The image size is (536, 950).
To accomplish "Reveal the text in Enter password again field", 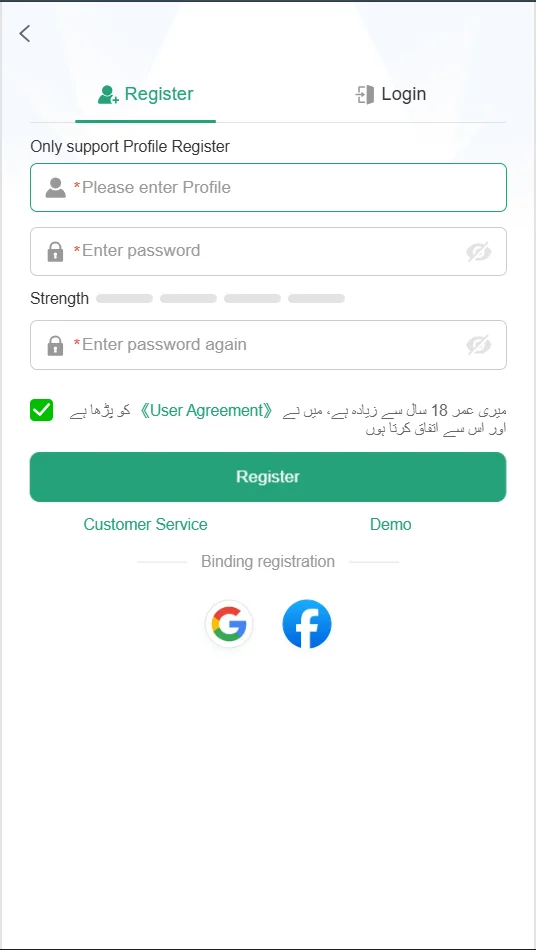I will tap(478, 345).
